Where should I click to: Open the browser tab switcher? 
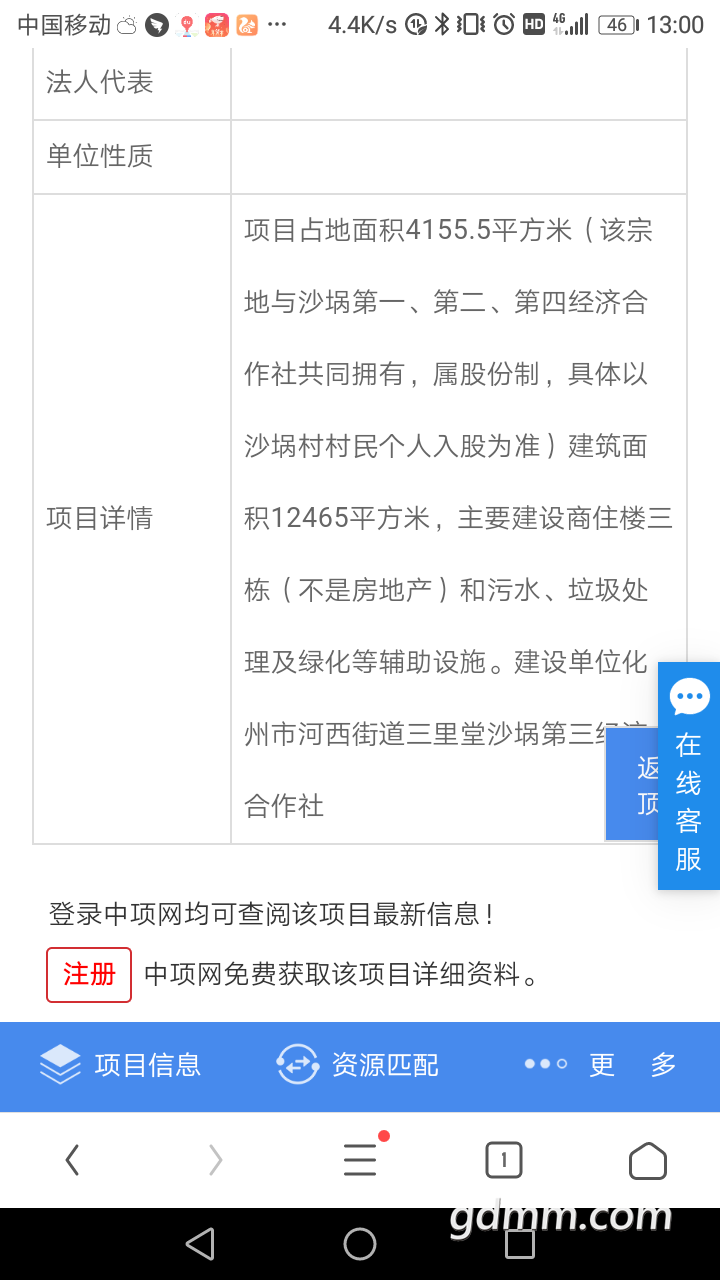(x=504, y=1160)
